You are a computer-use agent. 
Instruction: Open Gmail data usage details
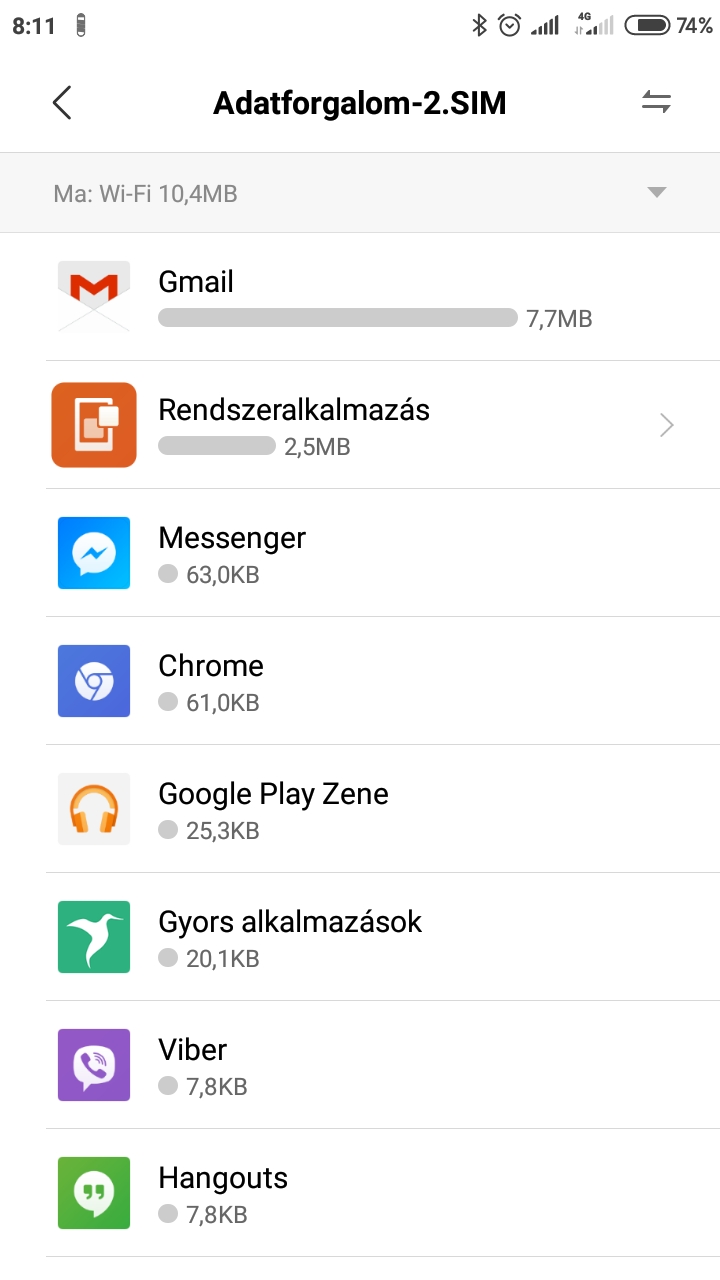360,298
